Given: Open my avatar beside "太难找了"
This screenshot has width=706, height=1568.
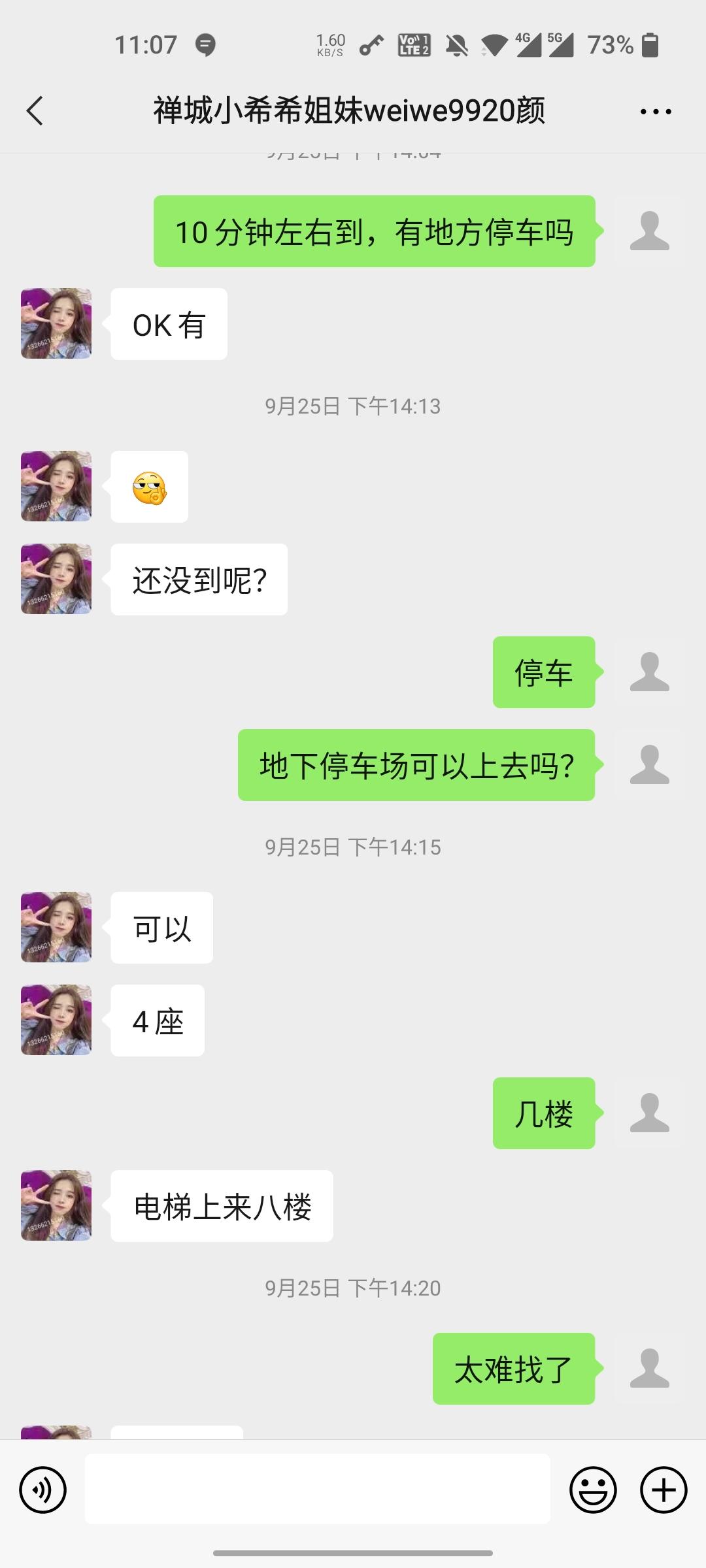Looking at the screenshot, I should tap(649, 1368).
